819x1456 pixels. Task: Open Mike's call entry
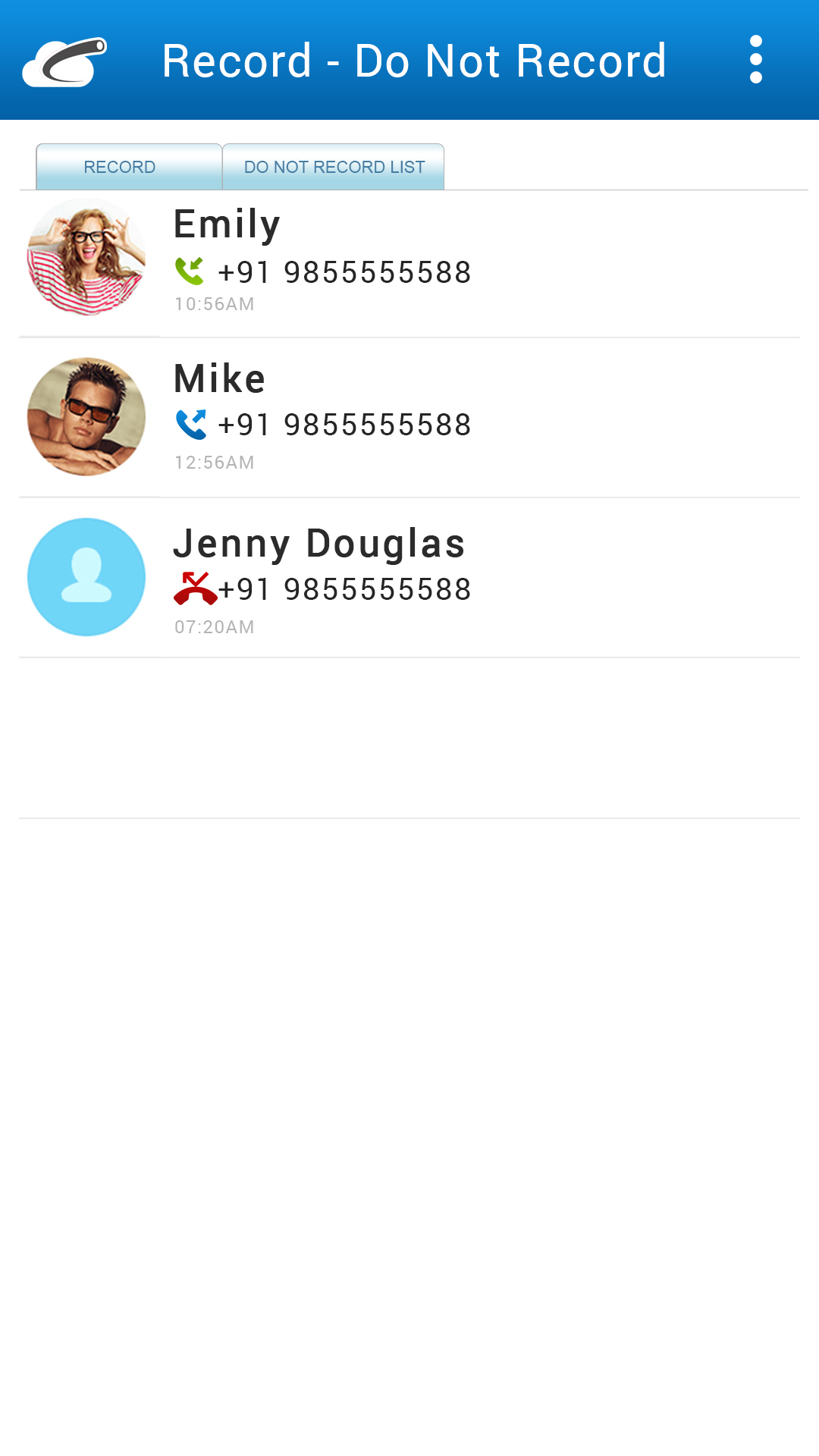pyautogui.click(x=409, y=418)
